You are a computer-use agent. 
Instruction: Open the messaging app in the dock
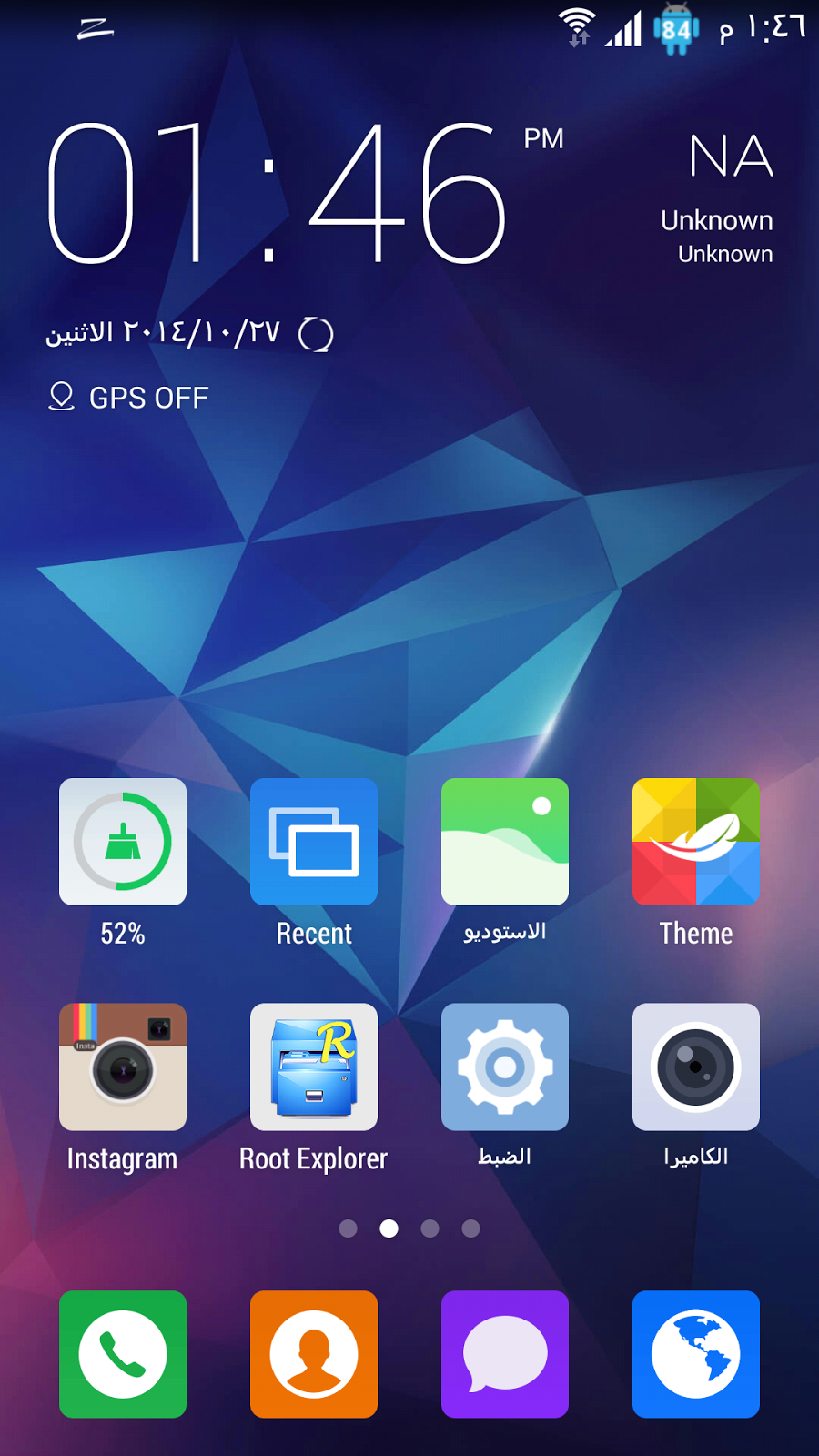[505, 1354]
